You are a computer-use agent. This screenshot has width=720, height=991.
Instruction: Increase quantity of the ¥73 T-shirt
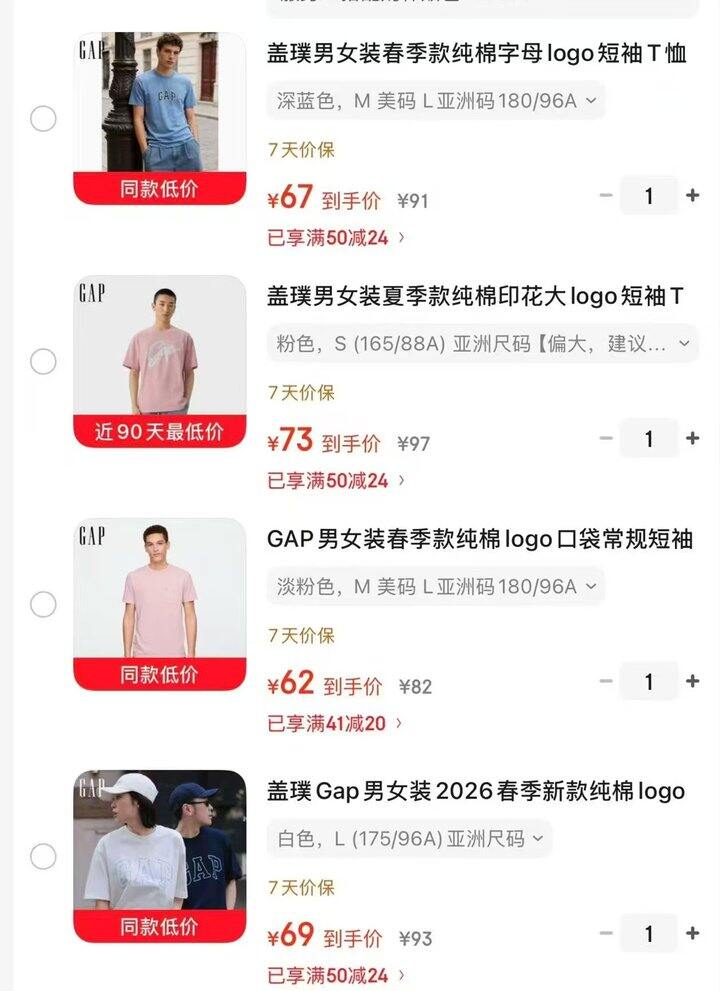pyautogui.click(x=692, y=438)
